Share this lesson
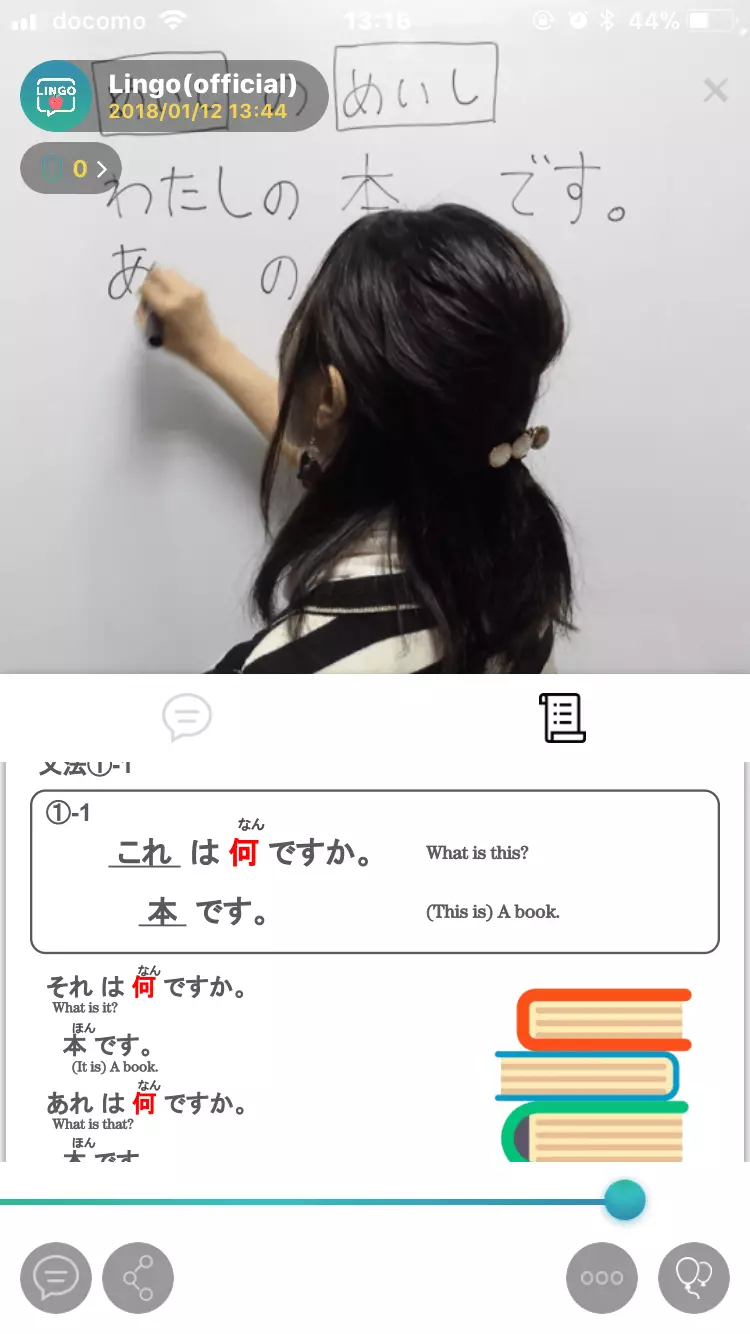This screenshot has height=1334, width=750. coord(138,1277)
